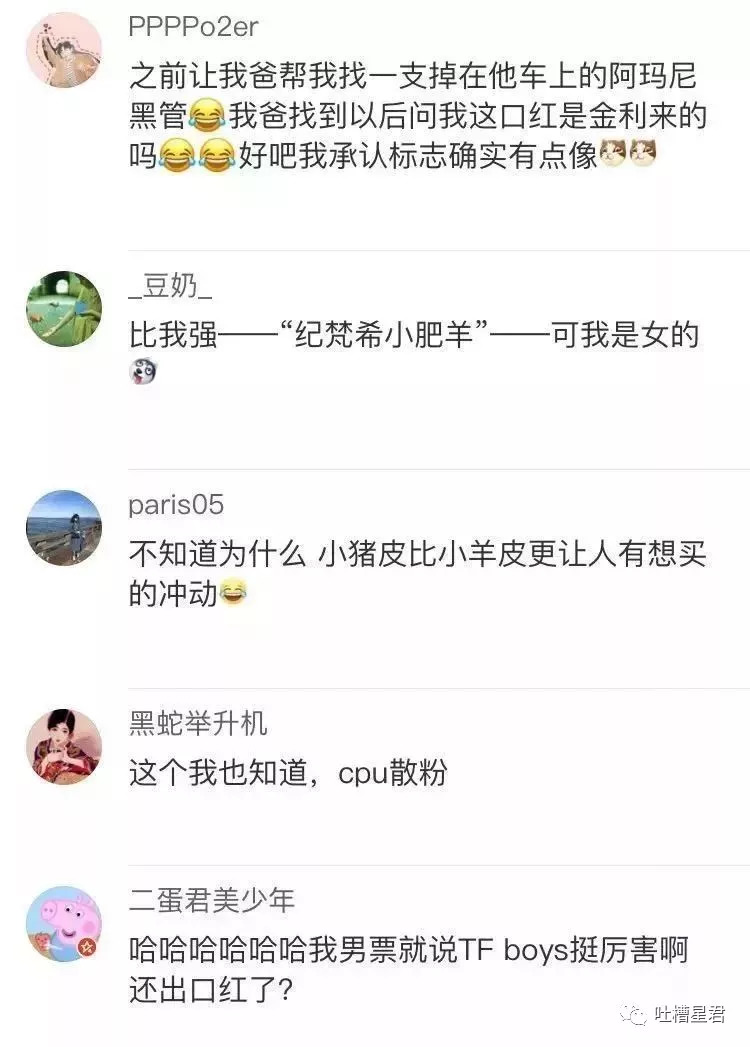Tap the username paris05

[176, 505]
